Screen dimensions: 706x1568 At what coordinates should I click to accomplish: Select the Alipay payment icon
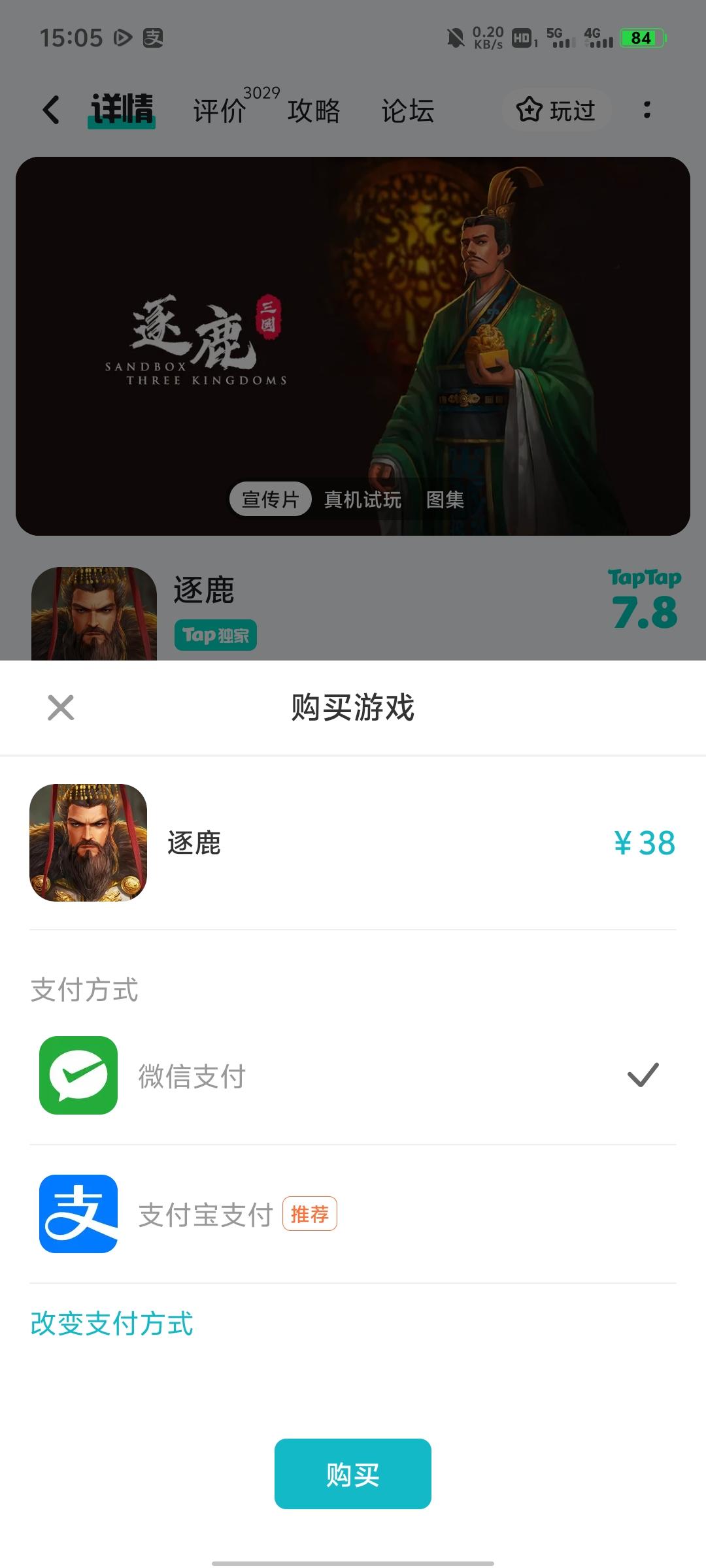click(x=77, y=1214)
